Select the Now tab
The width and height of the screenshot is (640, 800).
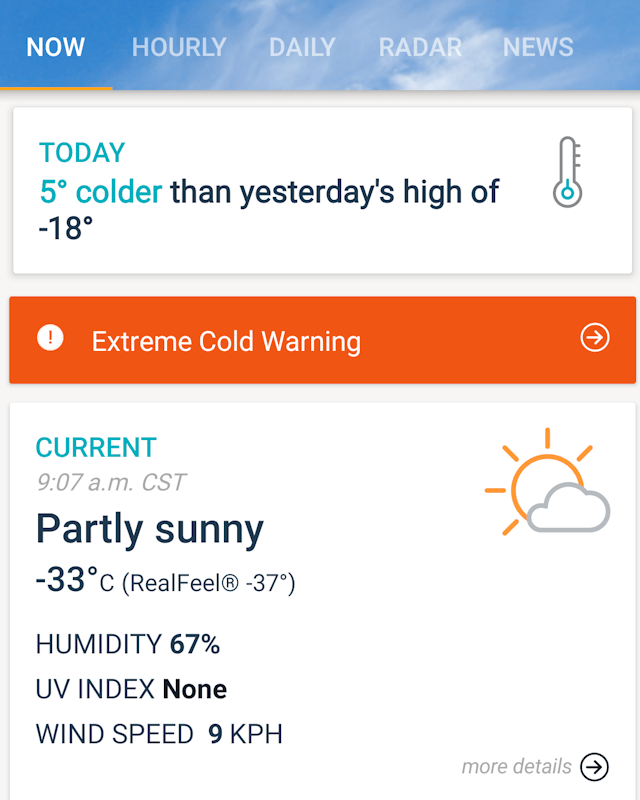click(56, 47)
